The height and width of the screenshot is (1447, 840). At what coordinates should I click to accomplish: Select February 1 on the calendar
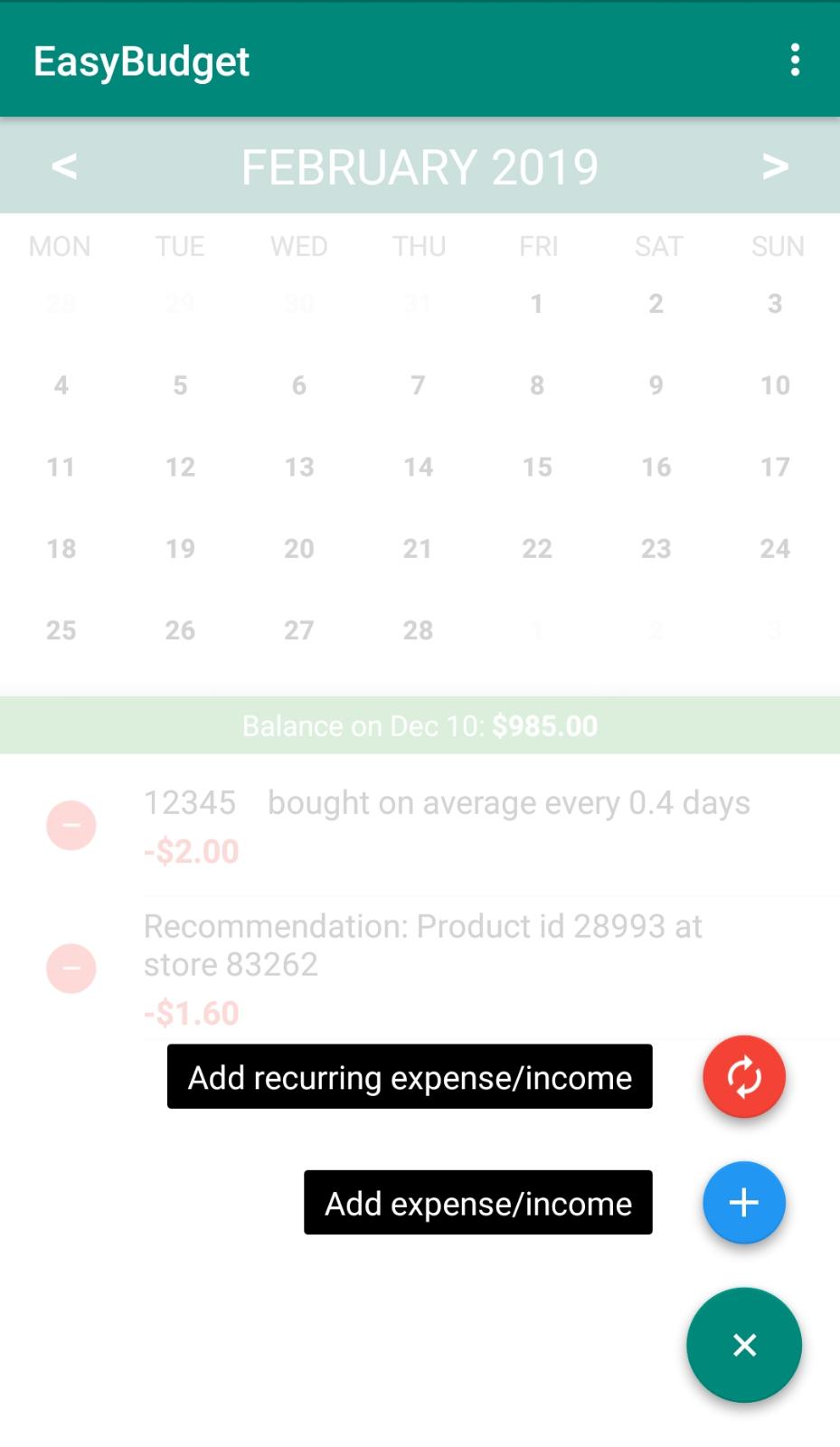coord(537,304)
